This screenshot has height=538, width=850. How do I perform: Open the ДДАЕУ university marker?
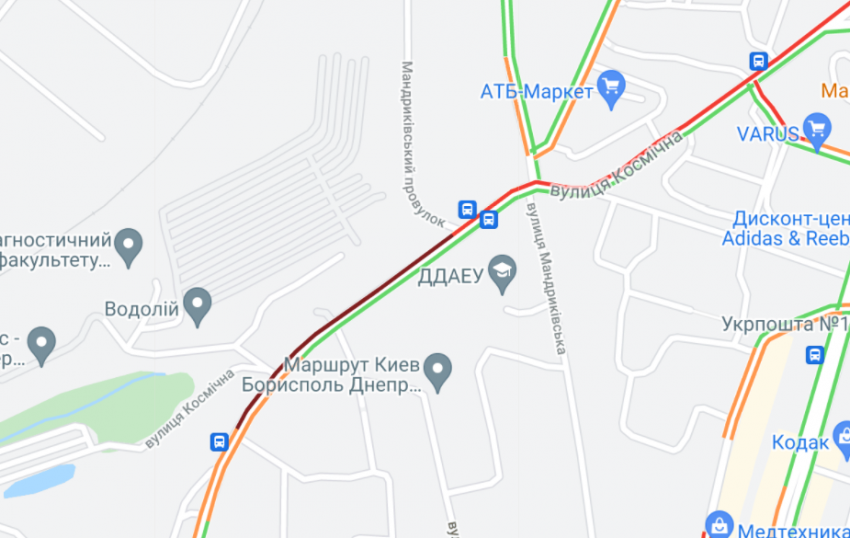point(503,273)
